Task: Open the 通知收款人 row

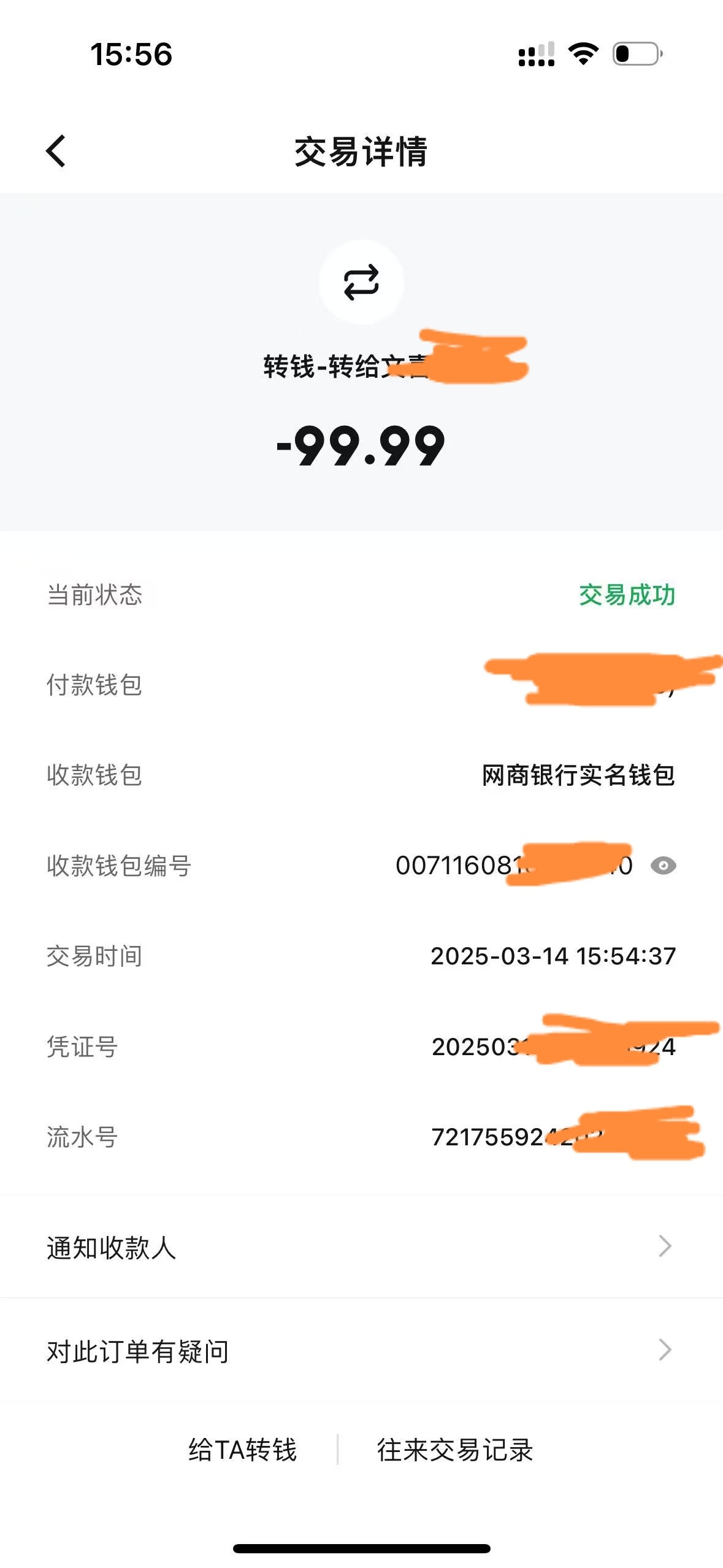Action: (x=361, y=1246)
